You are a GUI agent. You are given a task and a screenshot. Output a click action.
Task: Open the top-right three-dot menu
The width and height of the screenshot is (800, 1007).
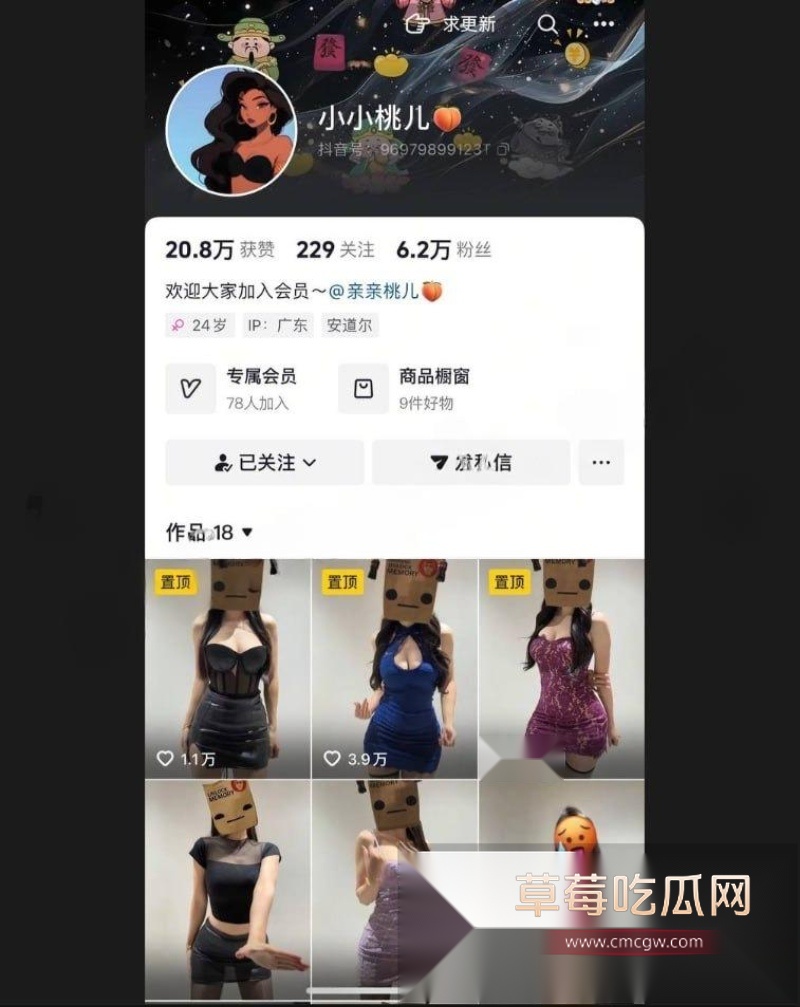pyautogui.click(x=602, y=24)
